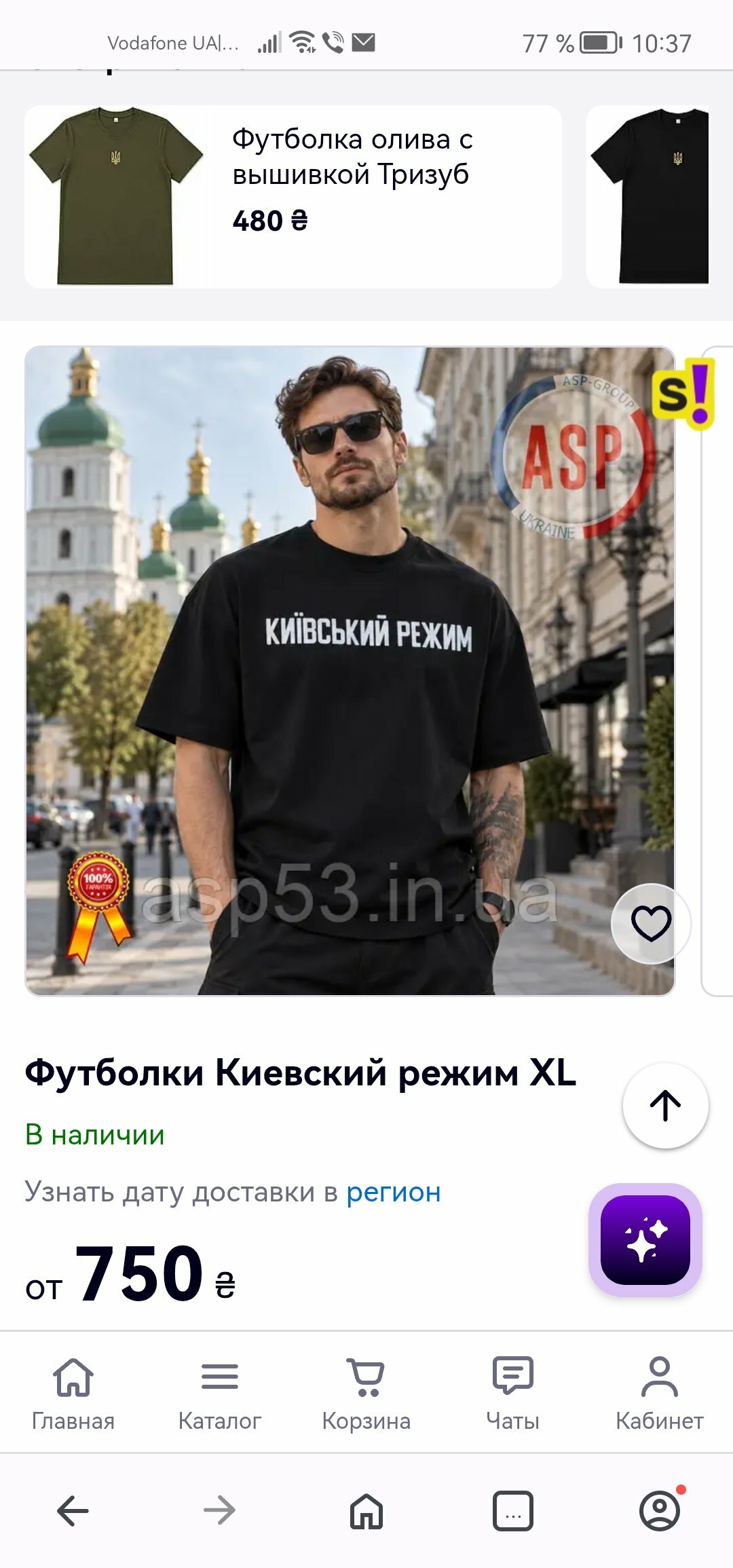Open the black t-shirt product card
The image size is (733, 1568).
(x=648, y=197)
